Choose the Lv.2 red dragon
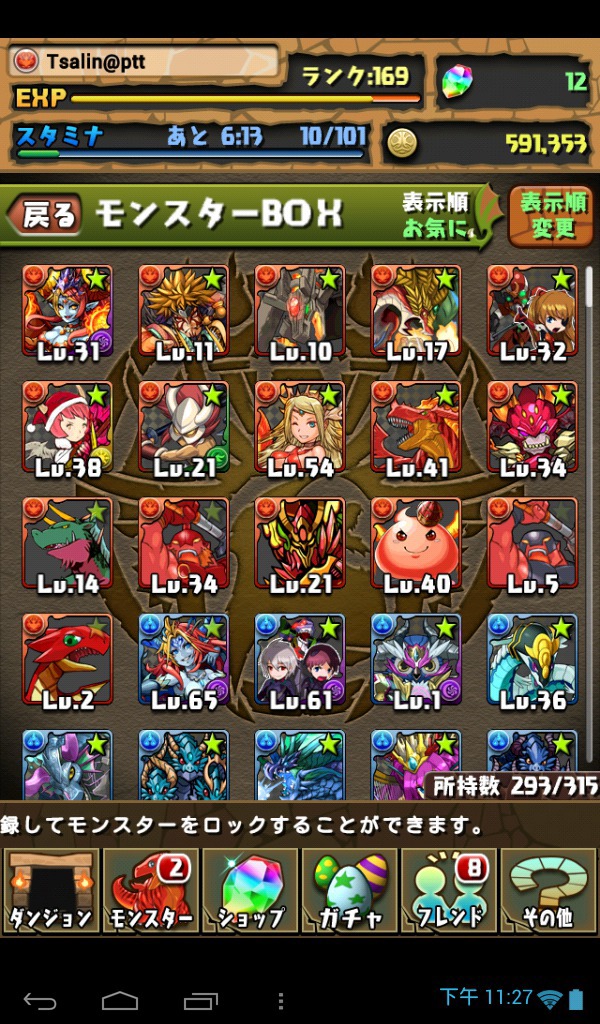 67,659
